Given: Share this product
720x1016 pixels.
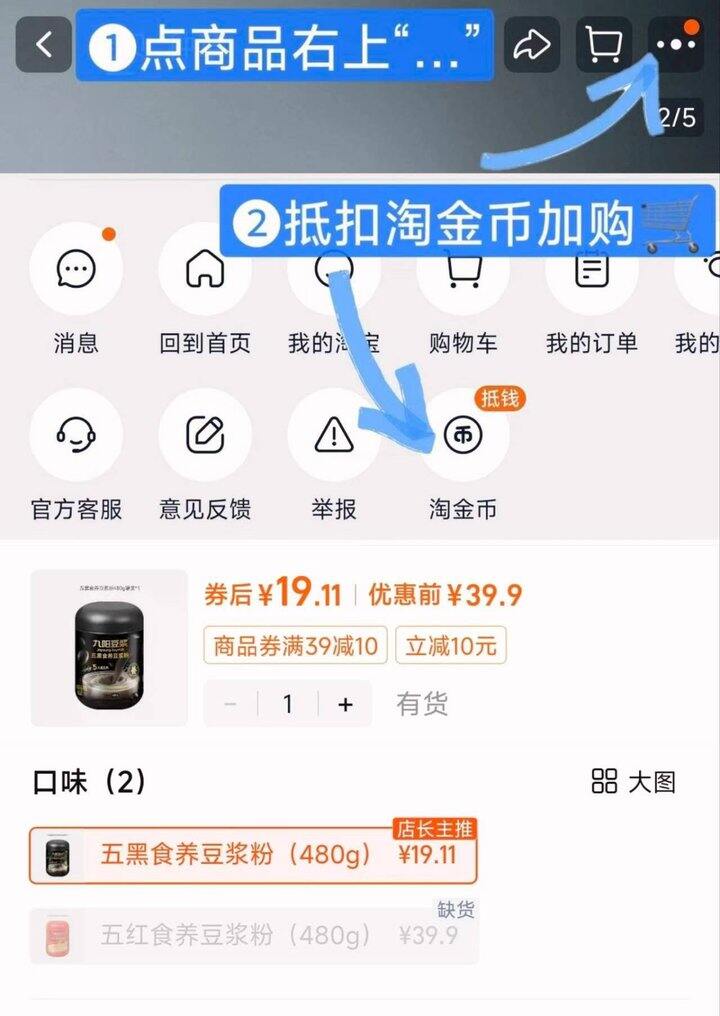Looking at the screenshot, I should point(532,45).
